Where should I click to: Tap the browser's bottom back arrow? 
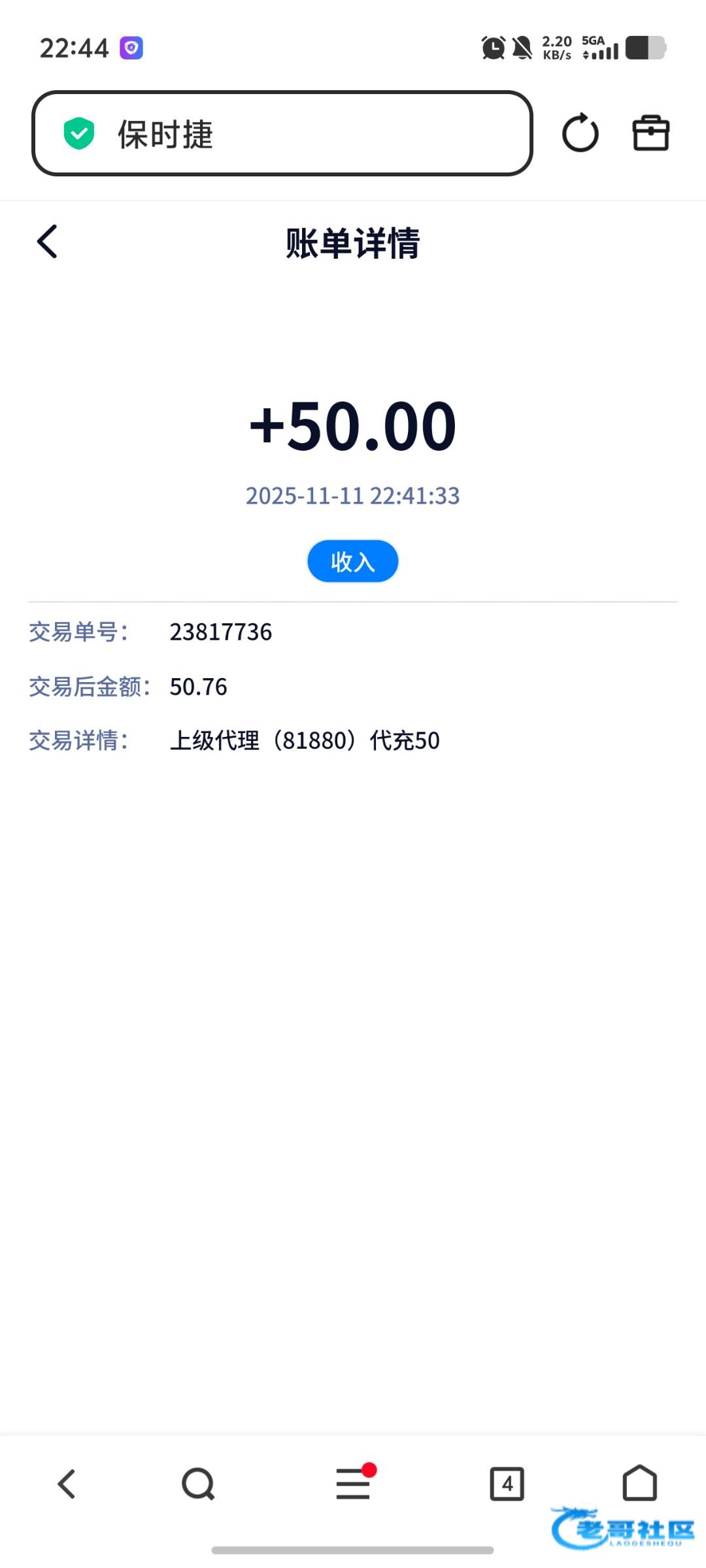67,1484
